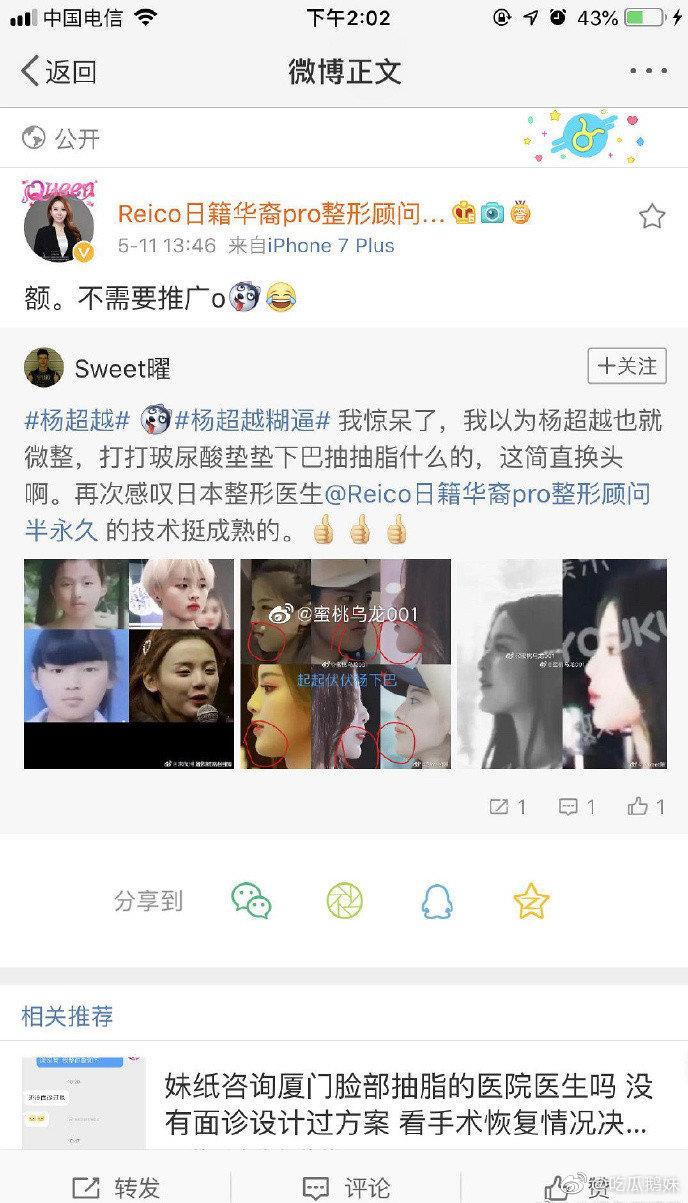Open comments of the quoted post
Viewport: 688px width, 1203px height.
[x=577, y=806]
